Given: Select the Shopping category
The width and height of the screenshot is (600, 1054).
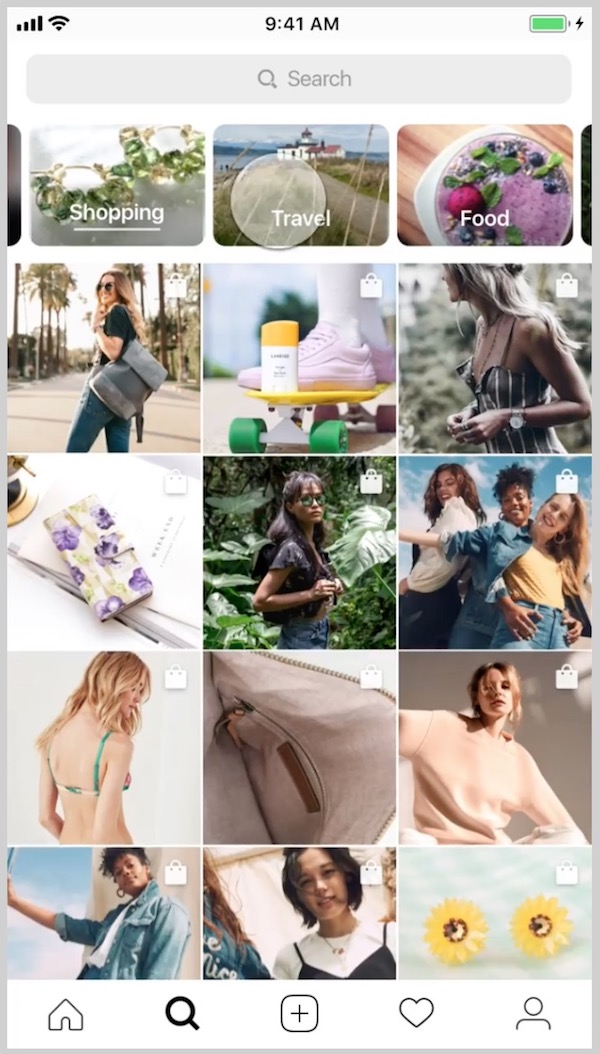Looking at the screenshot, I should pos(116,186).
